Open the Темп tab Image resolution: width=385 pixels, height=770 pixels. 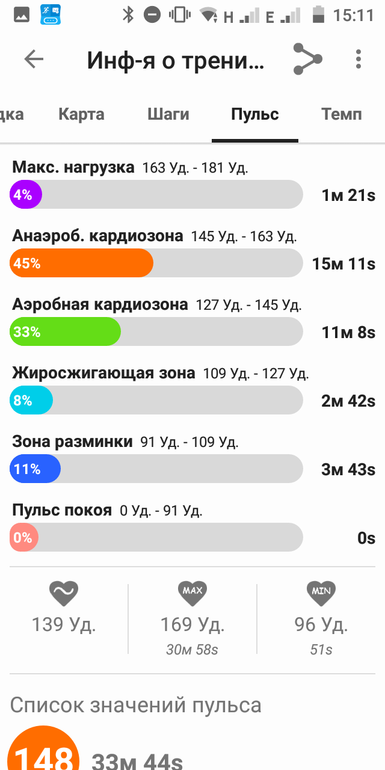click(342, 114)
